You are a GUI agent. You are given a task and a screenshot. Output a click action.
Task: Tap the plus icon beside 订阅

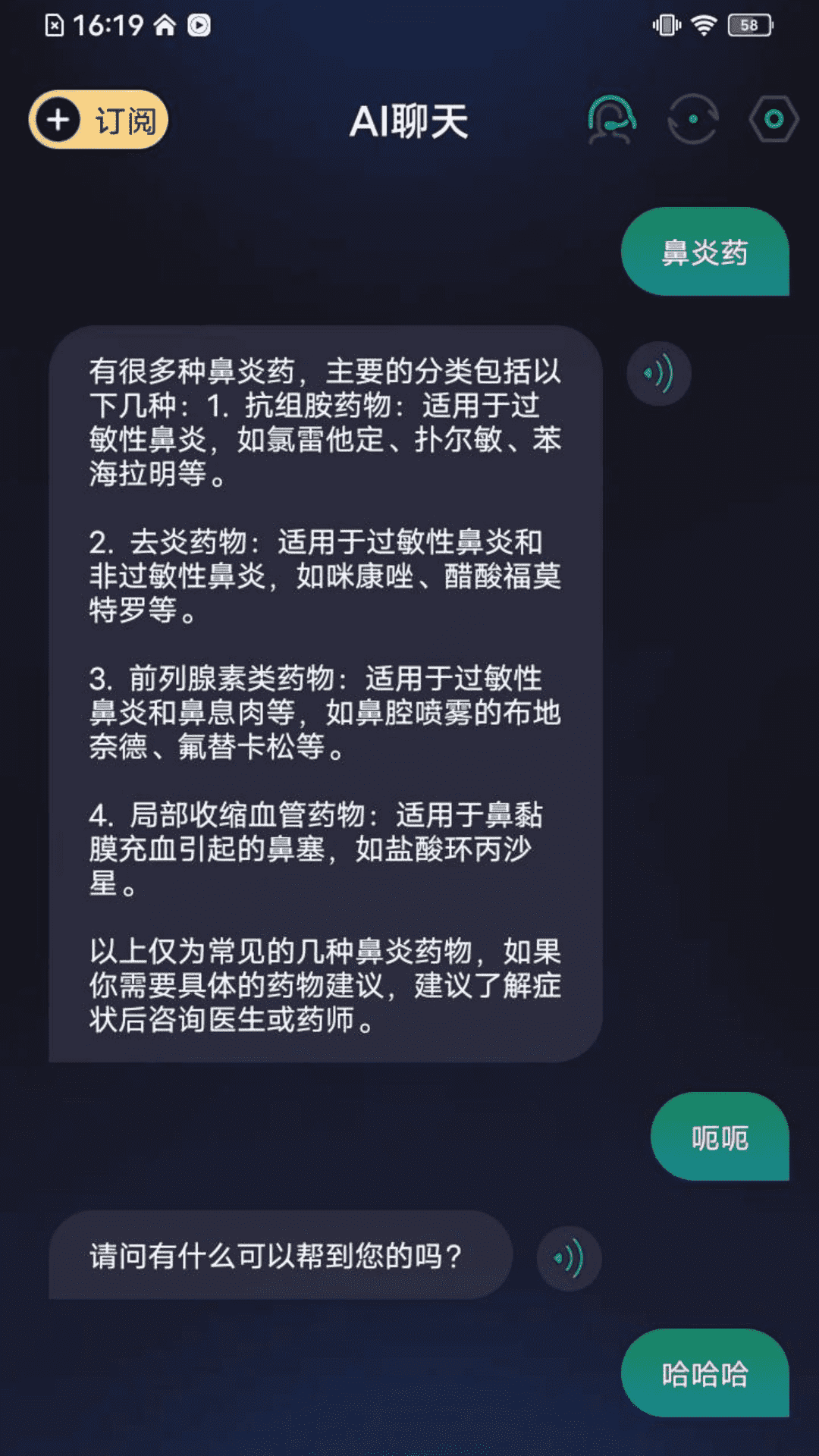coord(58,120)
